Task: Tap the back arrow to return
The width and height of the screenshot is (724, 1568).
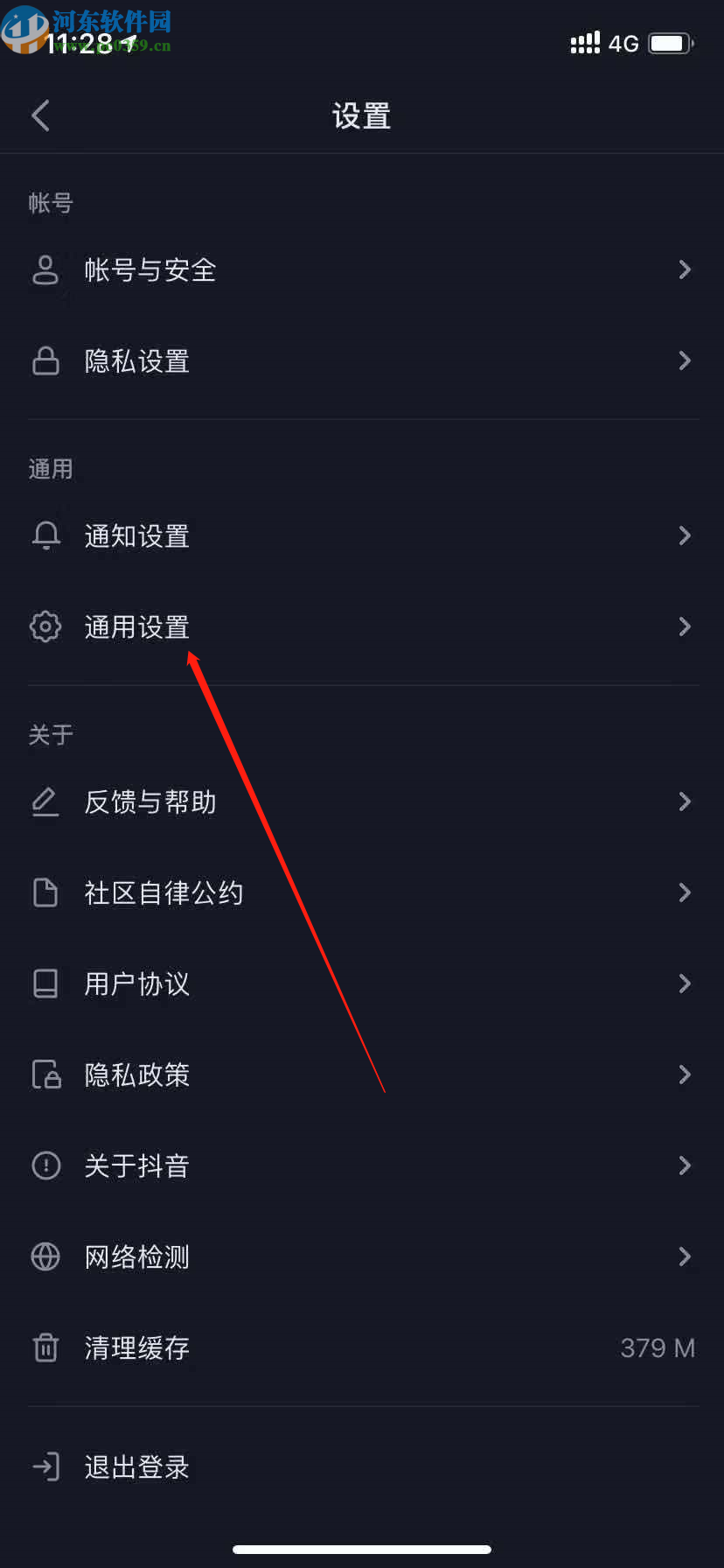Action: tap(39, 115)
